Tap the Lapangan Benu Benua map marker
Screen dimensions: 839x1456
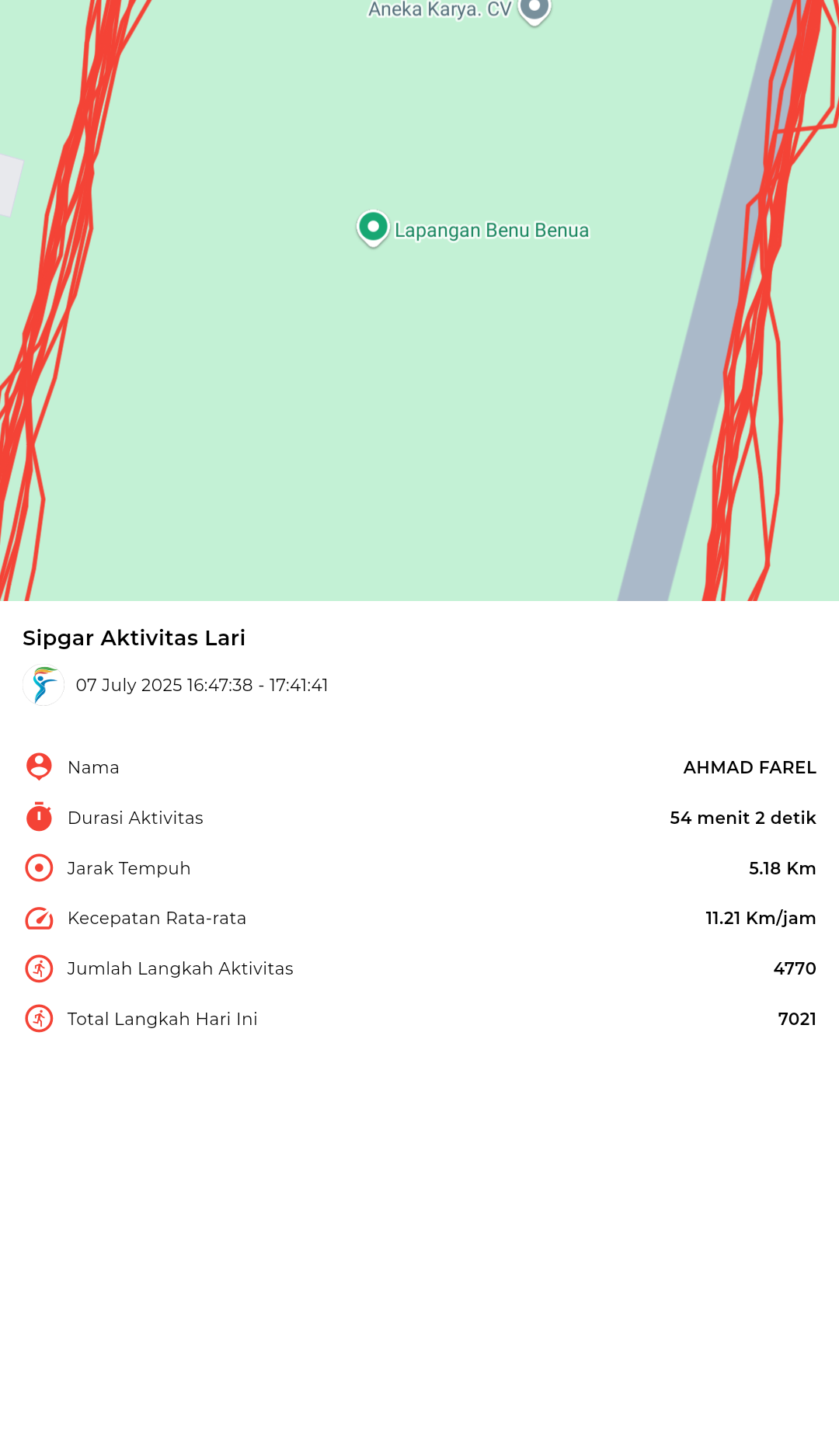pyautogui.click(x=373, y=228)
